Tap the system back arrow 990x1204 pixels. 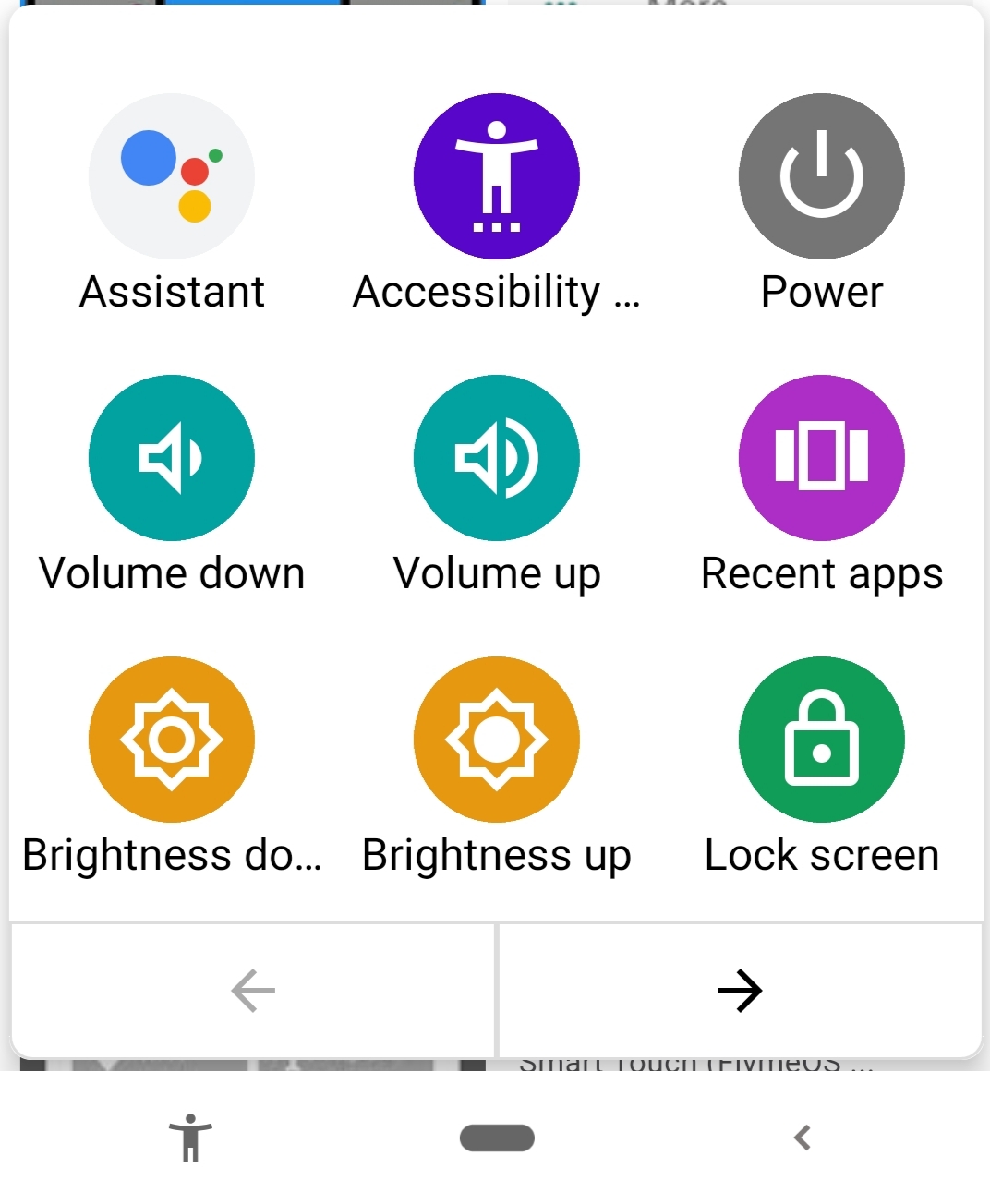point(803,1138)
